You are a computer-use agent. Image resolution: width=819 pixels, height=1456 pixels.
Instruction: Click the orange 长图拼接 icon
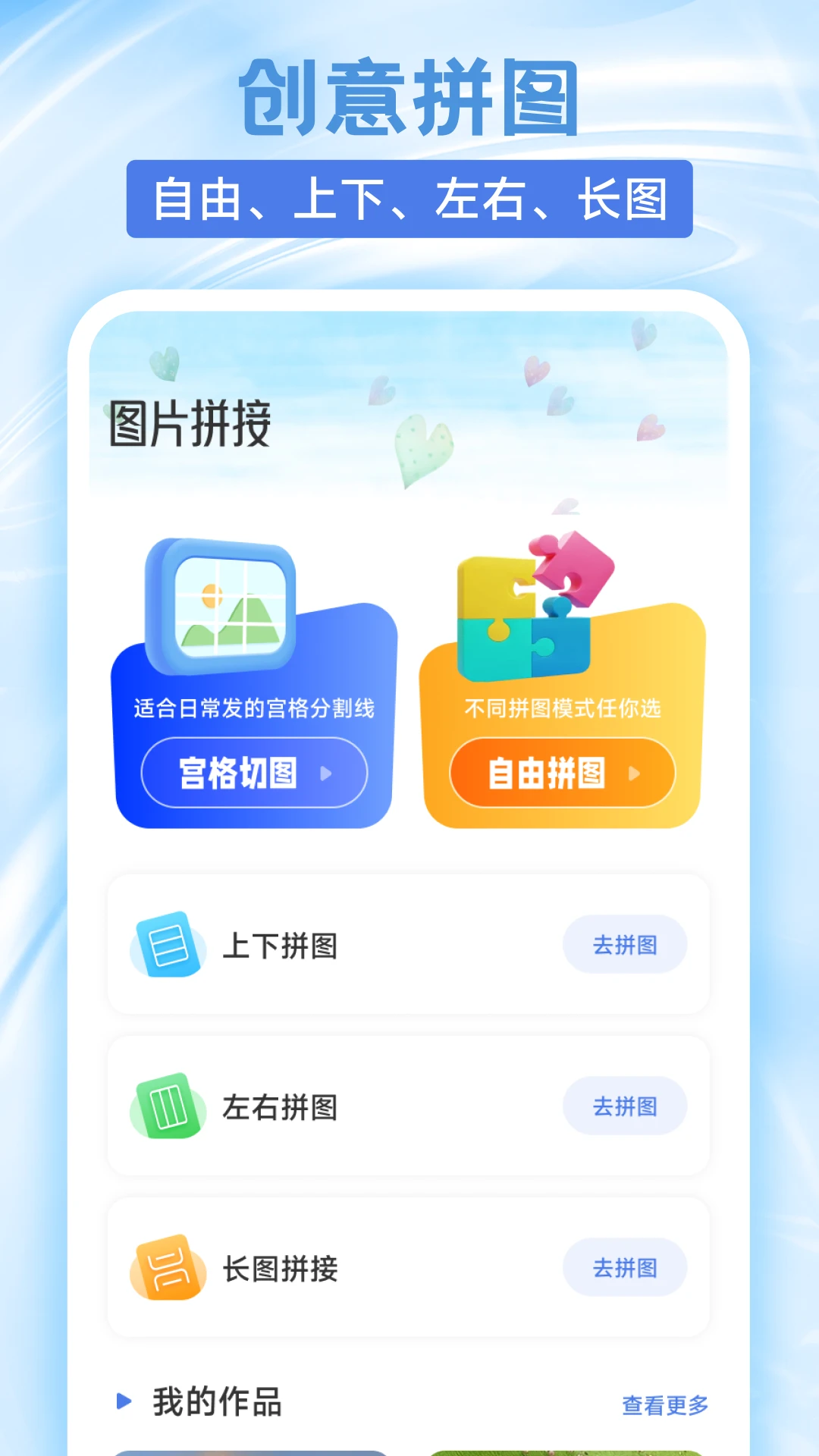(168, 1268)
